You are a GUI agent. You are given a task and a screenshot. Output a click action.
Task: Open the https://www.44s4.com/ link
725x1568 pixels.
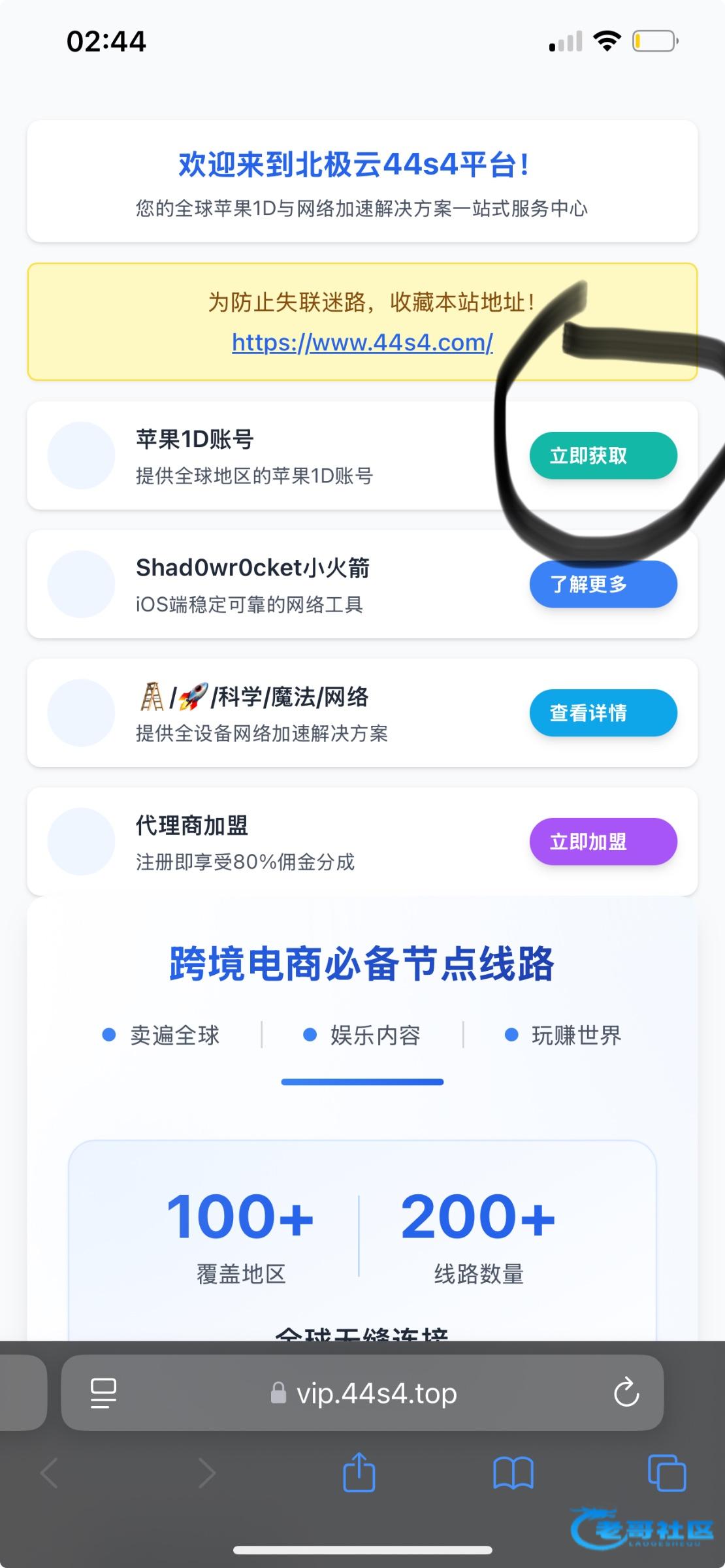[362, 342]
